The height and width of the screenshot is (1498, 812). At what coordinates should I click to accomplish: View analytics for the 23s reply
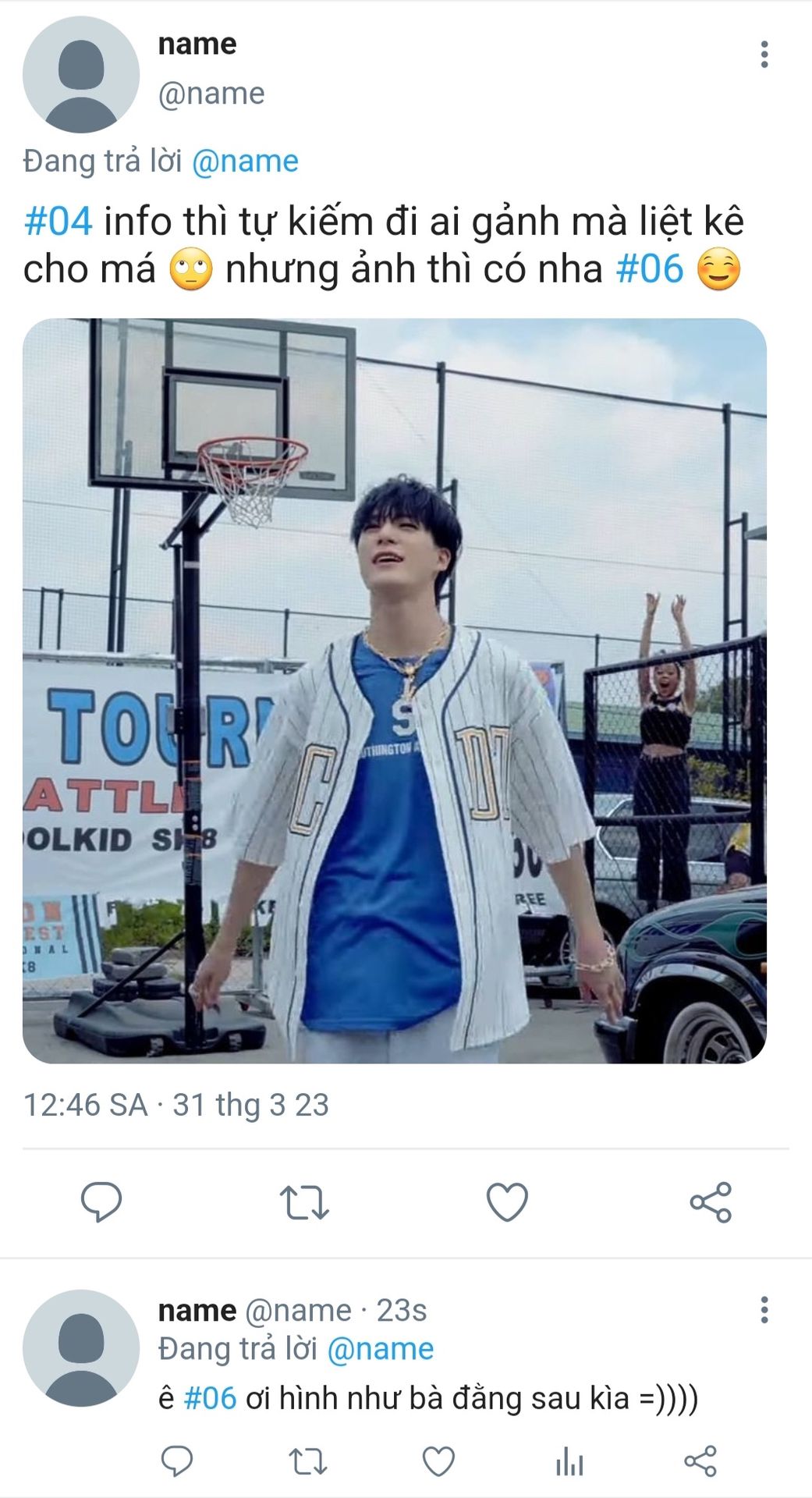coord(569,1461)
